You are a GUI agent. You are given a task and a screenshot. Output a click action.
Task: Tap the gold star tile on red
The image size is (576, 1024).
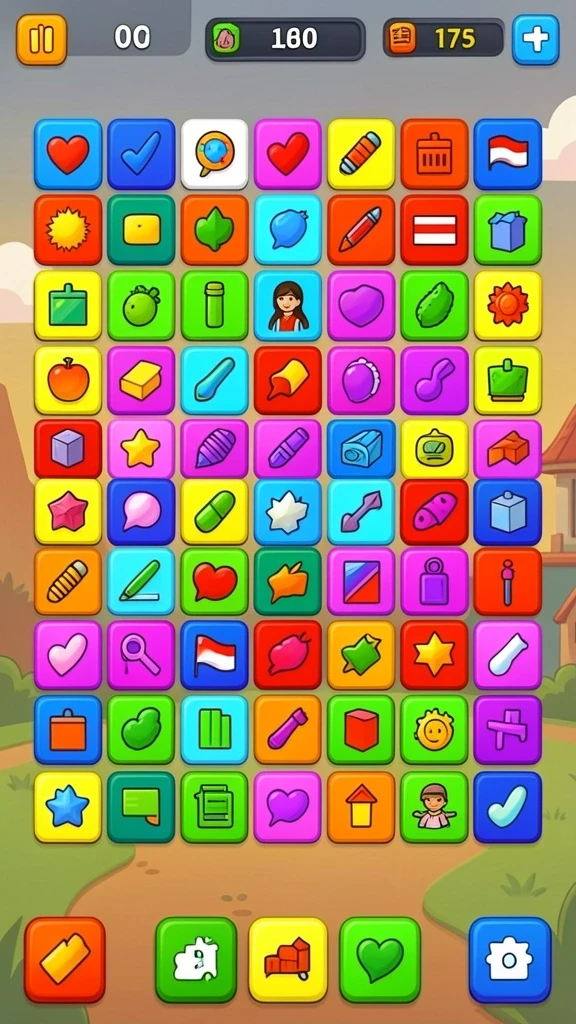click(x=434, y=655)
